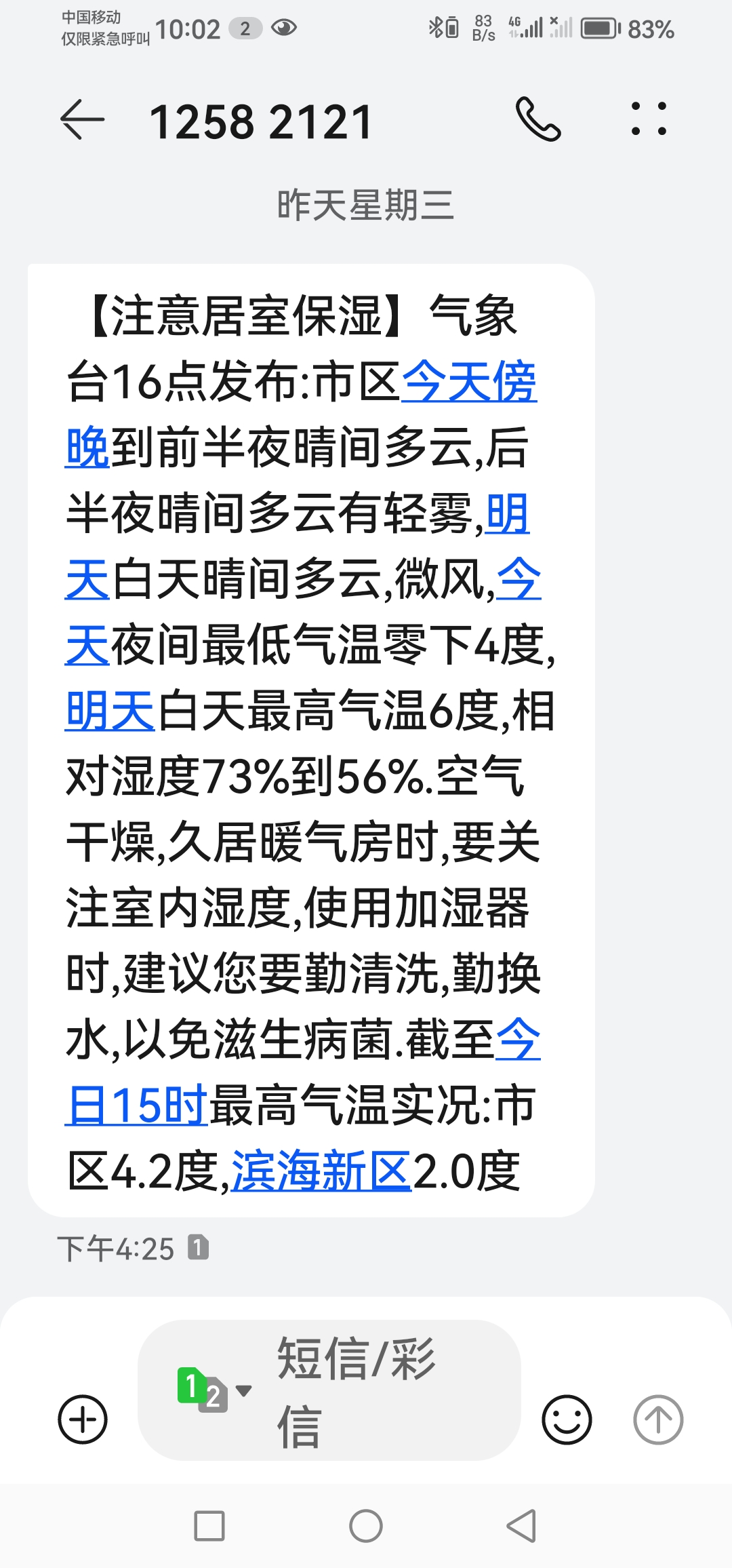Tap the system home button
This screenshot has height=1568, width=732.
tap(366, 1526)
